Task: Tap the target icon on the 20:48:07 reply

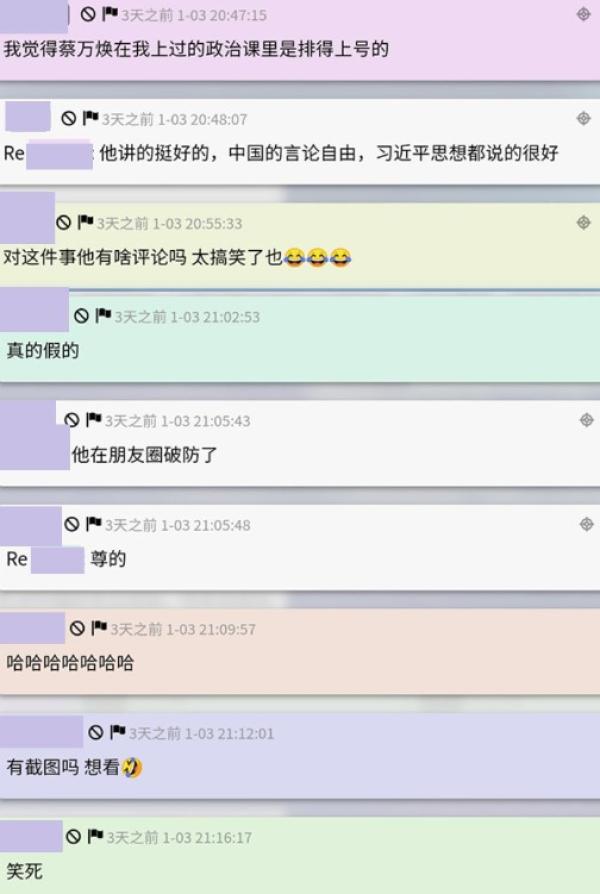Action: click(584, 118)
